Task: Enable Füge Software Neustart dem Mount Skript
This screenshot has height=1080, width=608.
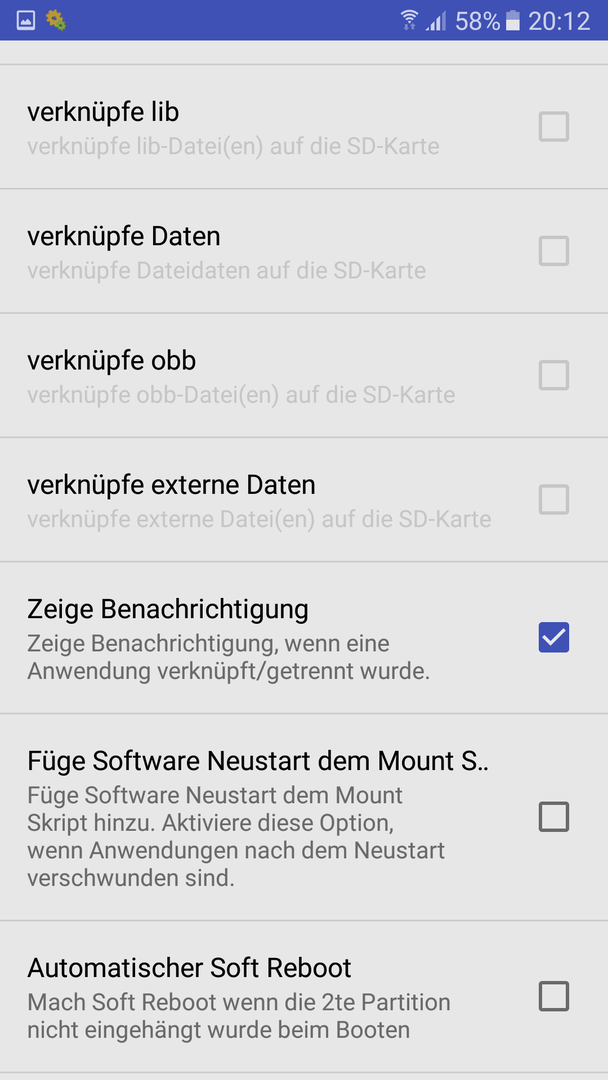Action: (554, 817)
